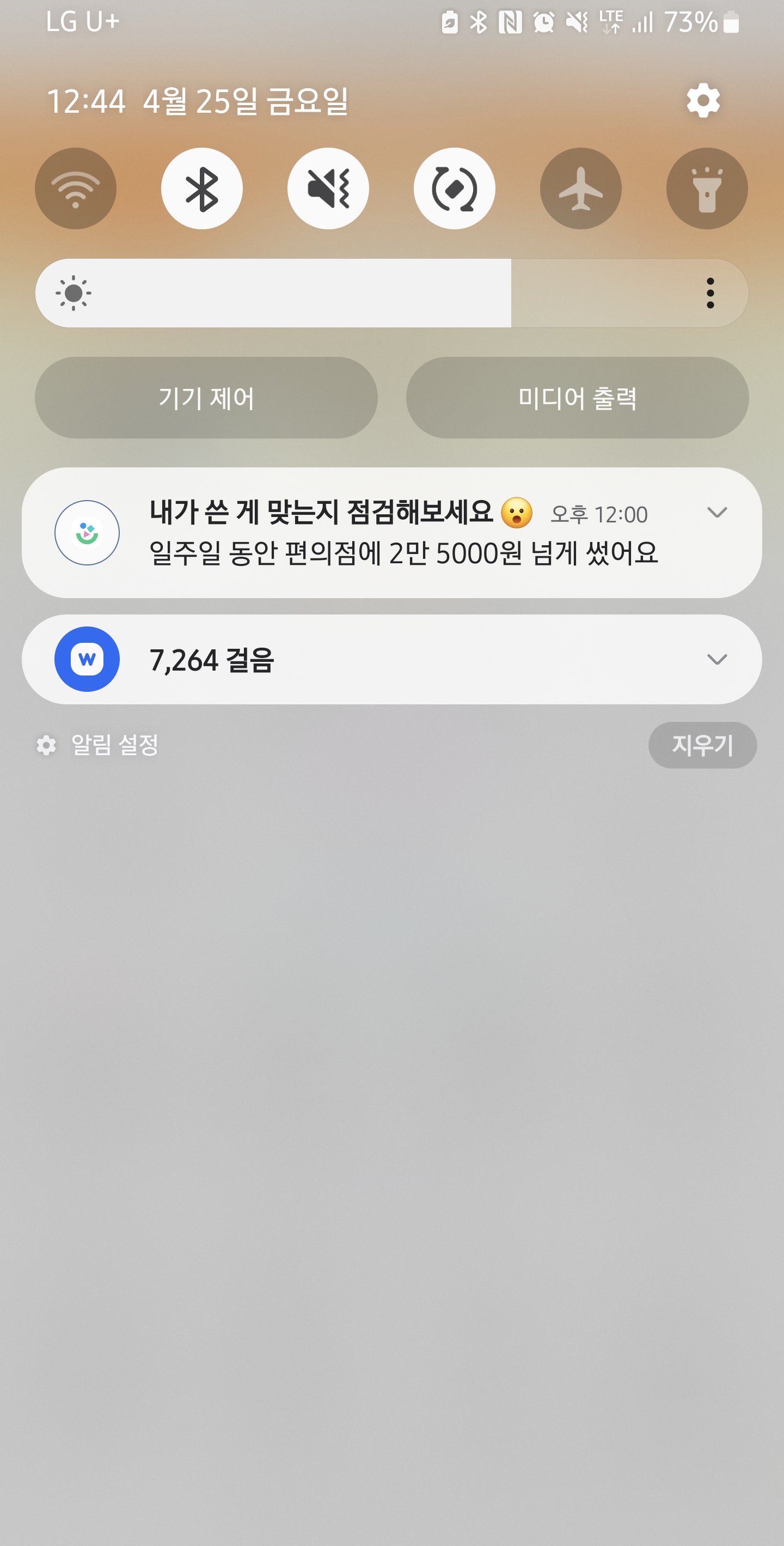Expand the 내가 쓴 게 맞는지 notification
This screenshot has width=784, height=1546.
(717, 513)
